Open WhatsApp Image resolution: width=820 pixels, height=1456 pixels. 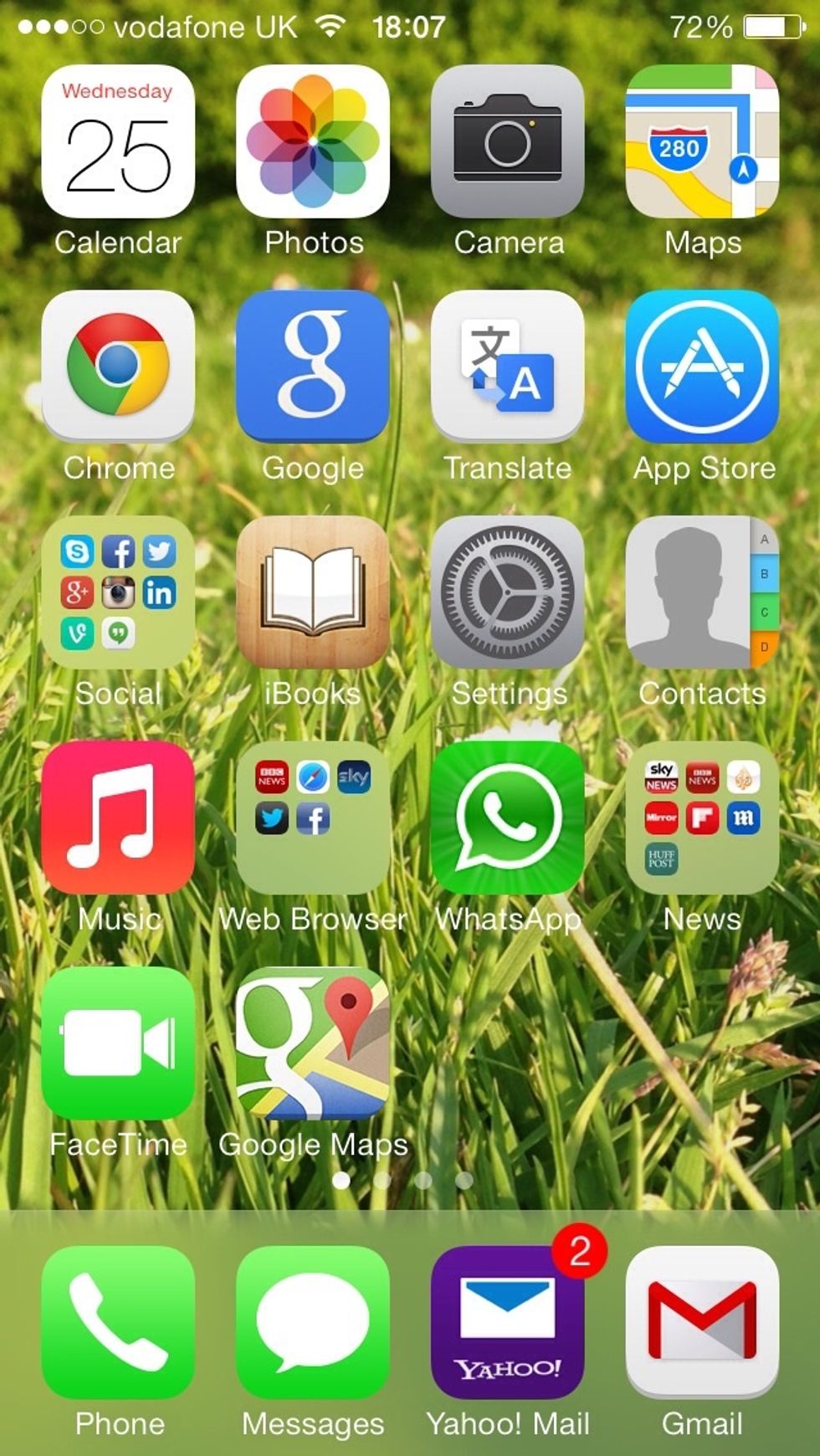508,818
